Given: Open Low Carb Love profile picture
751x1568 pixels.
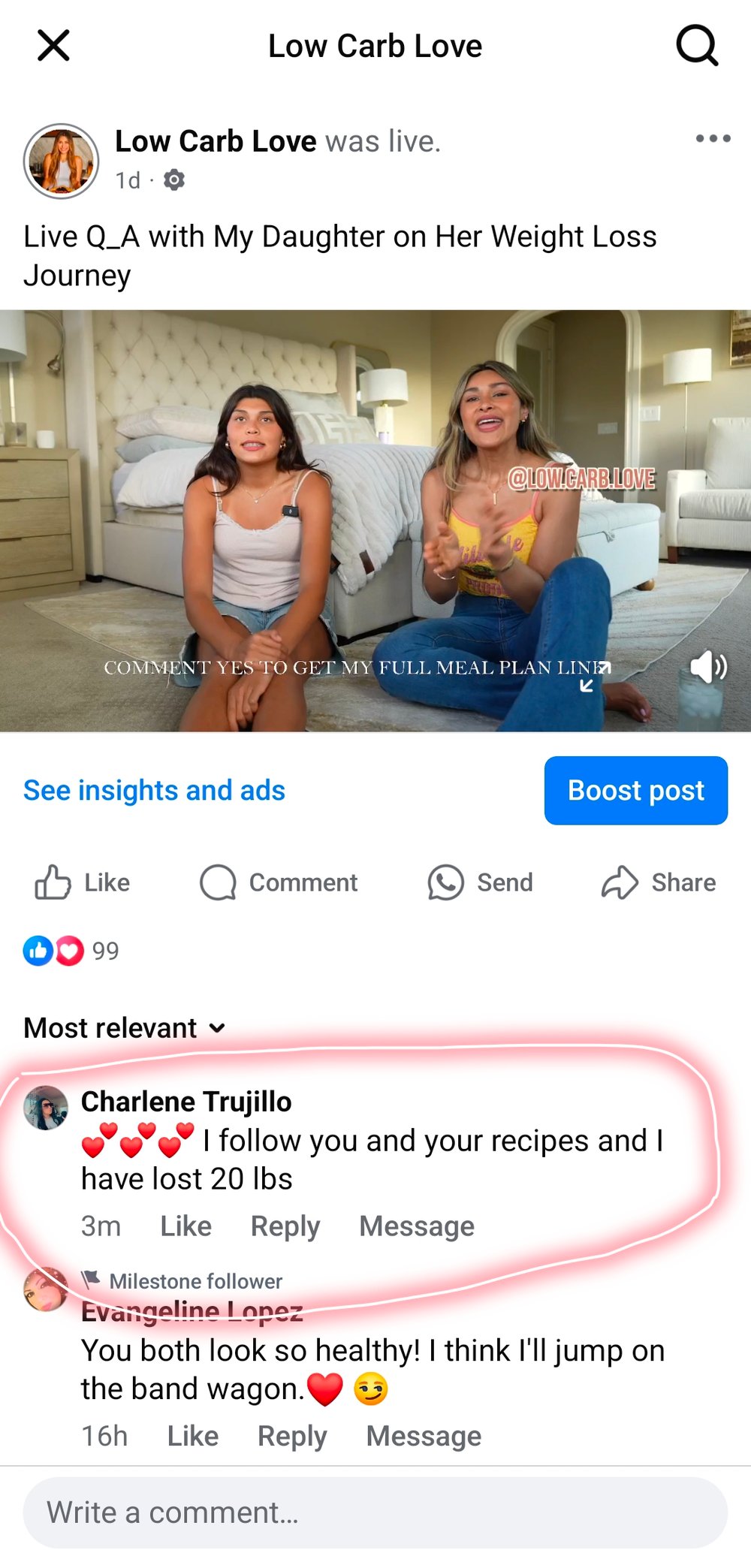Looking at the screenshot, I should tap(62, 161).
